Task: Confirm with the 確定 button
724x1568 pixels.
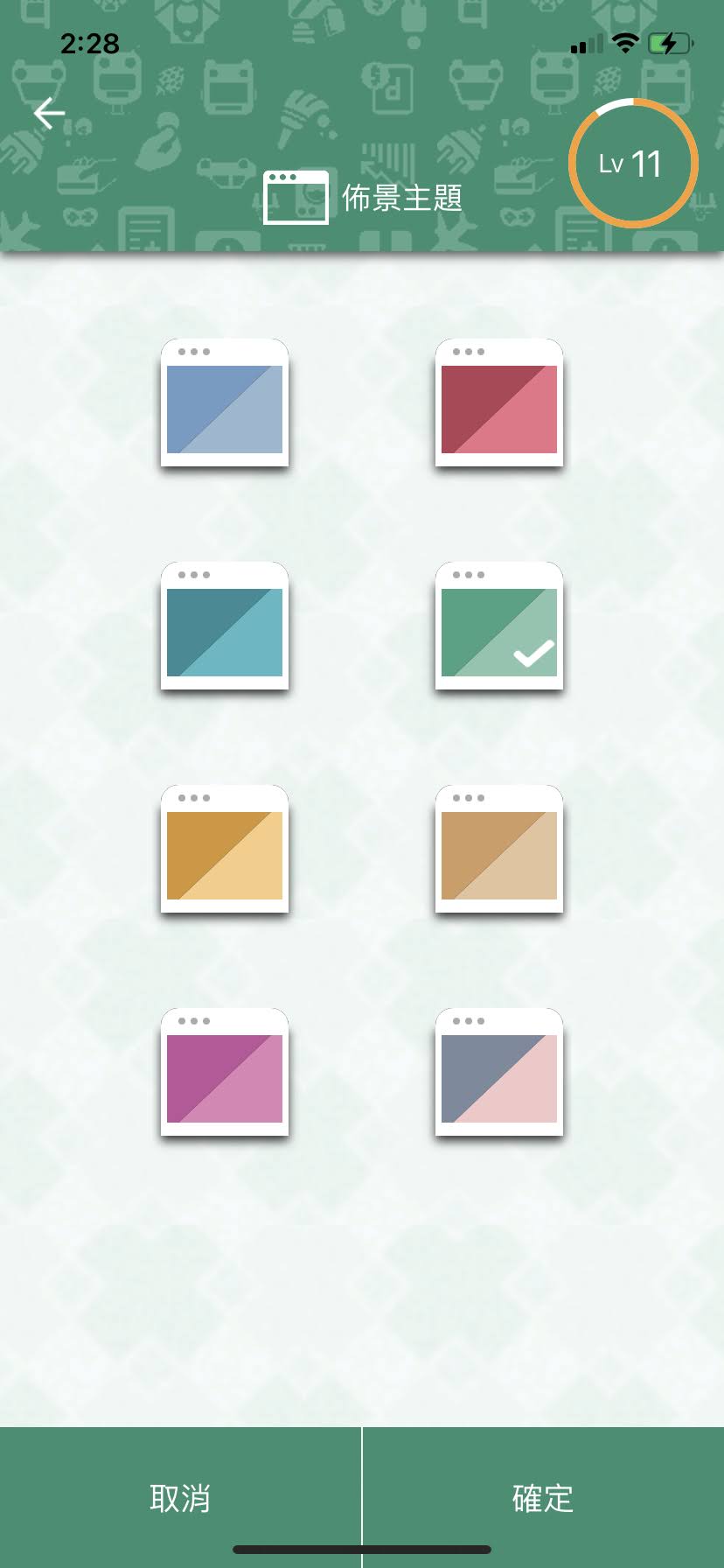Action: coord(543,1498)
